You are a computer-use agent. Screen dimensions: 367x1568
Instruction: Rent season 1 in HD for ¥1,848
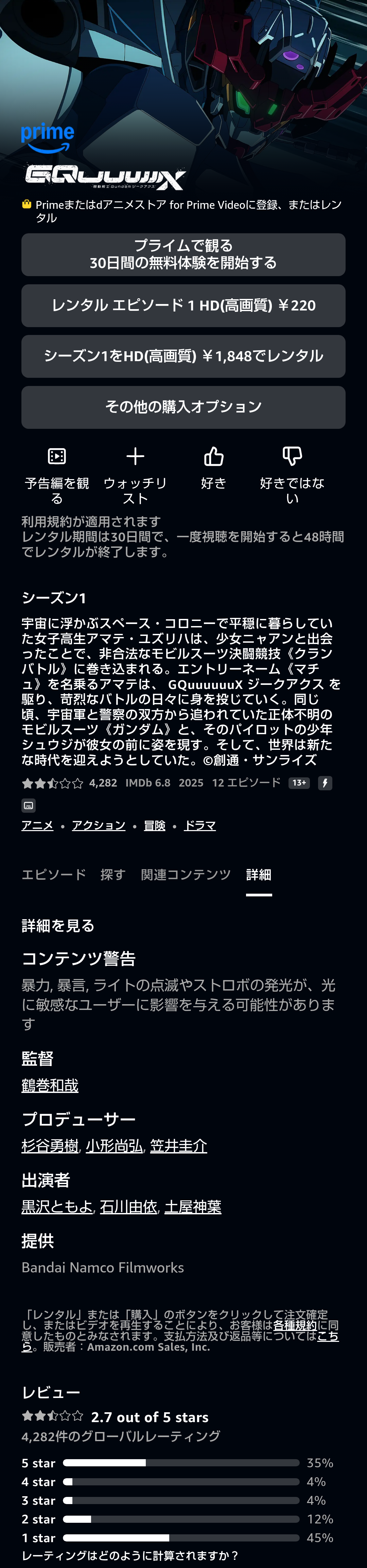183,356
